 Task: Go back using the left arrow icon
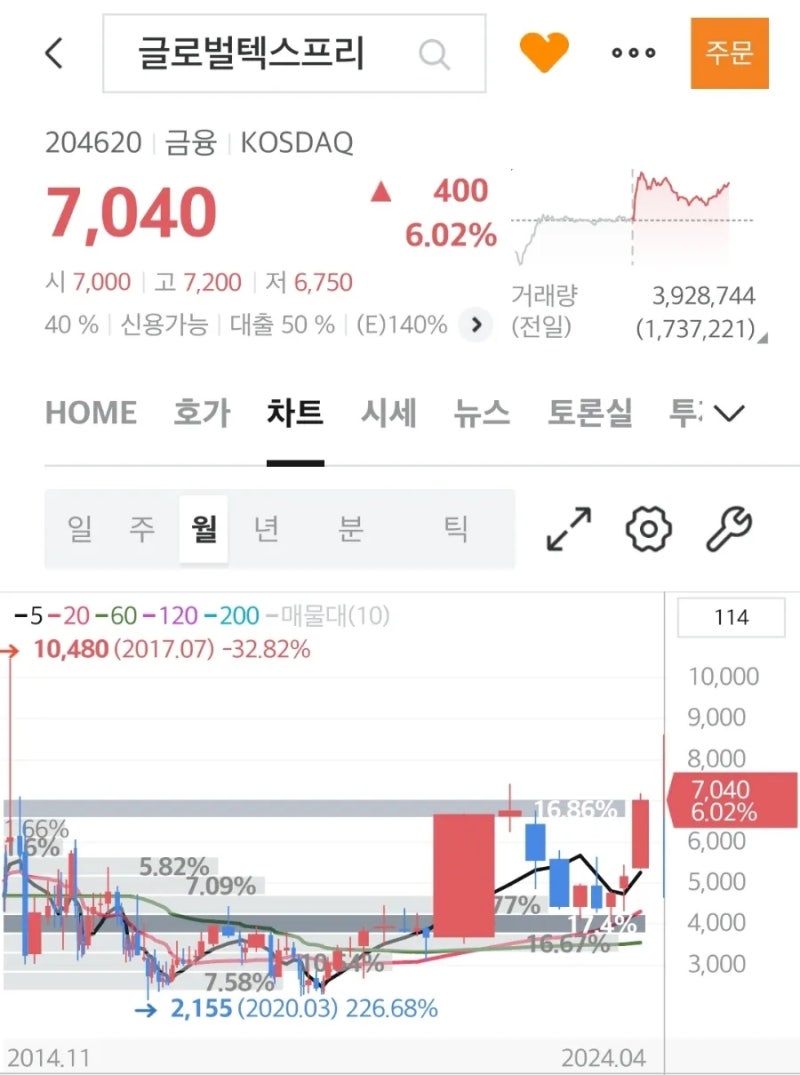pyautogui.click(x=55, y=52)
